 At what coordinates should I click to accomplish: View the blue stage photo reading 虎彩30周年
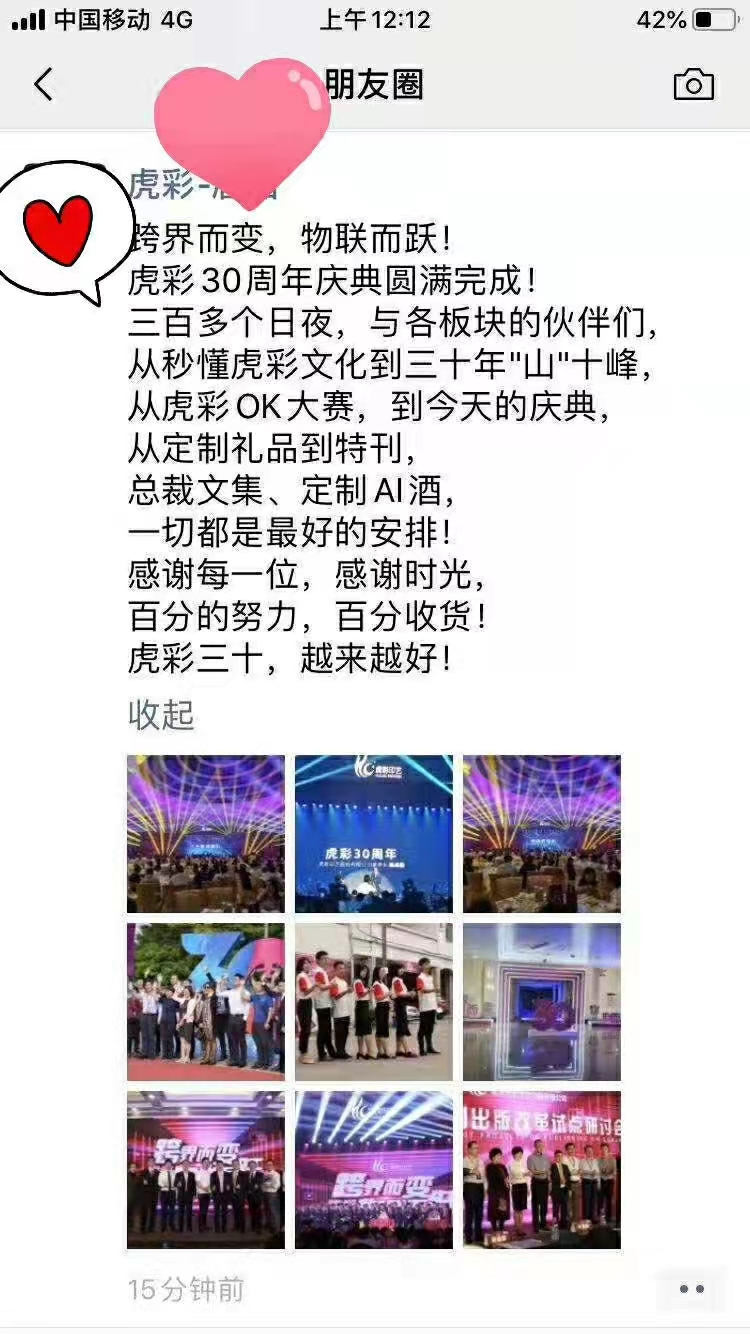pyautogui.click(x=373, y=833)
